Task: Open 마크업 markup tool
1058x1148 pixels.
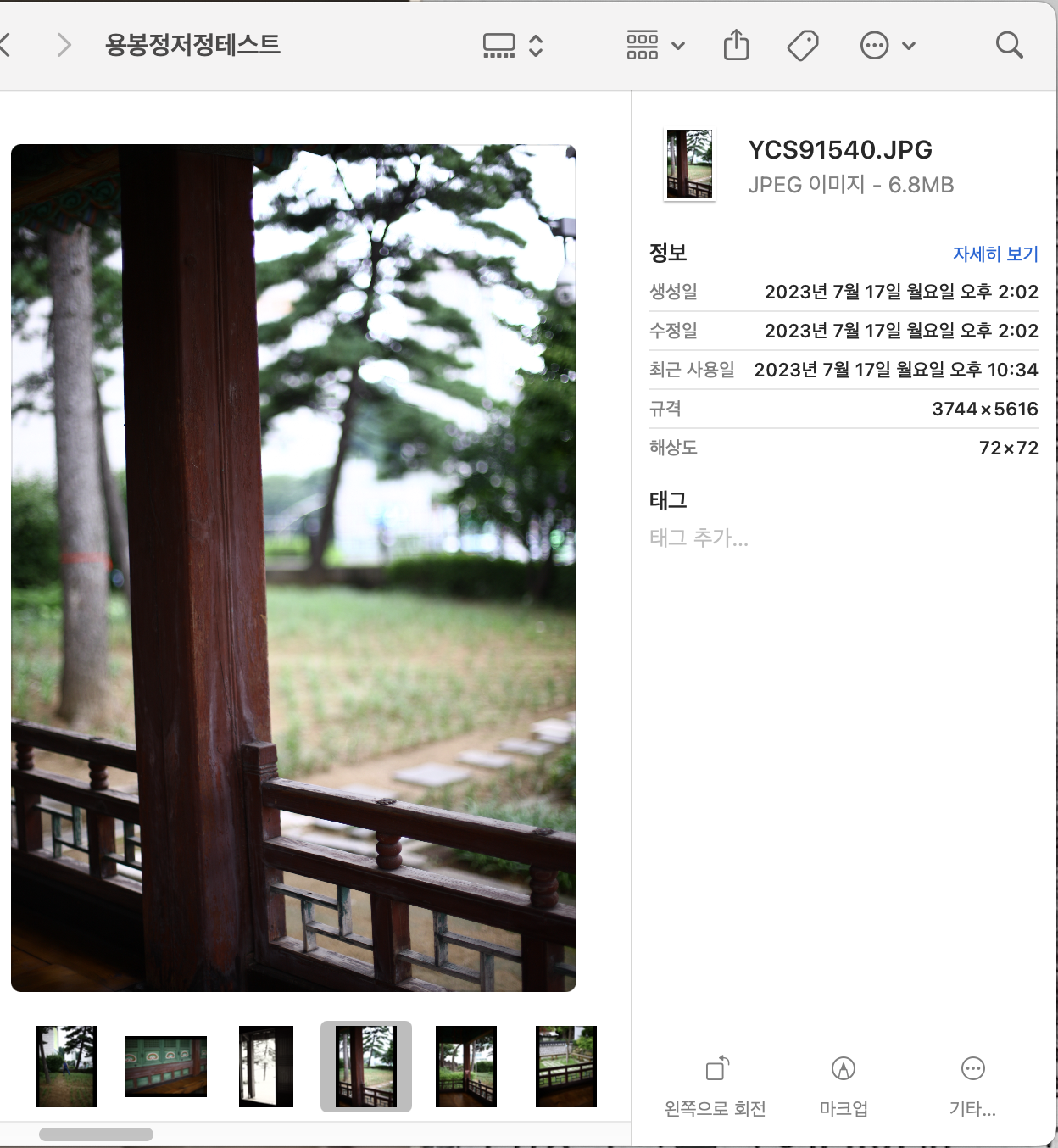Action: [843, 1085]
